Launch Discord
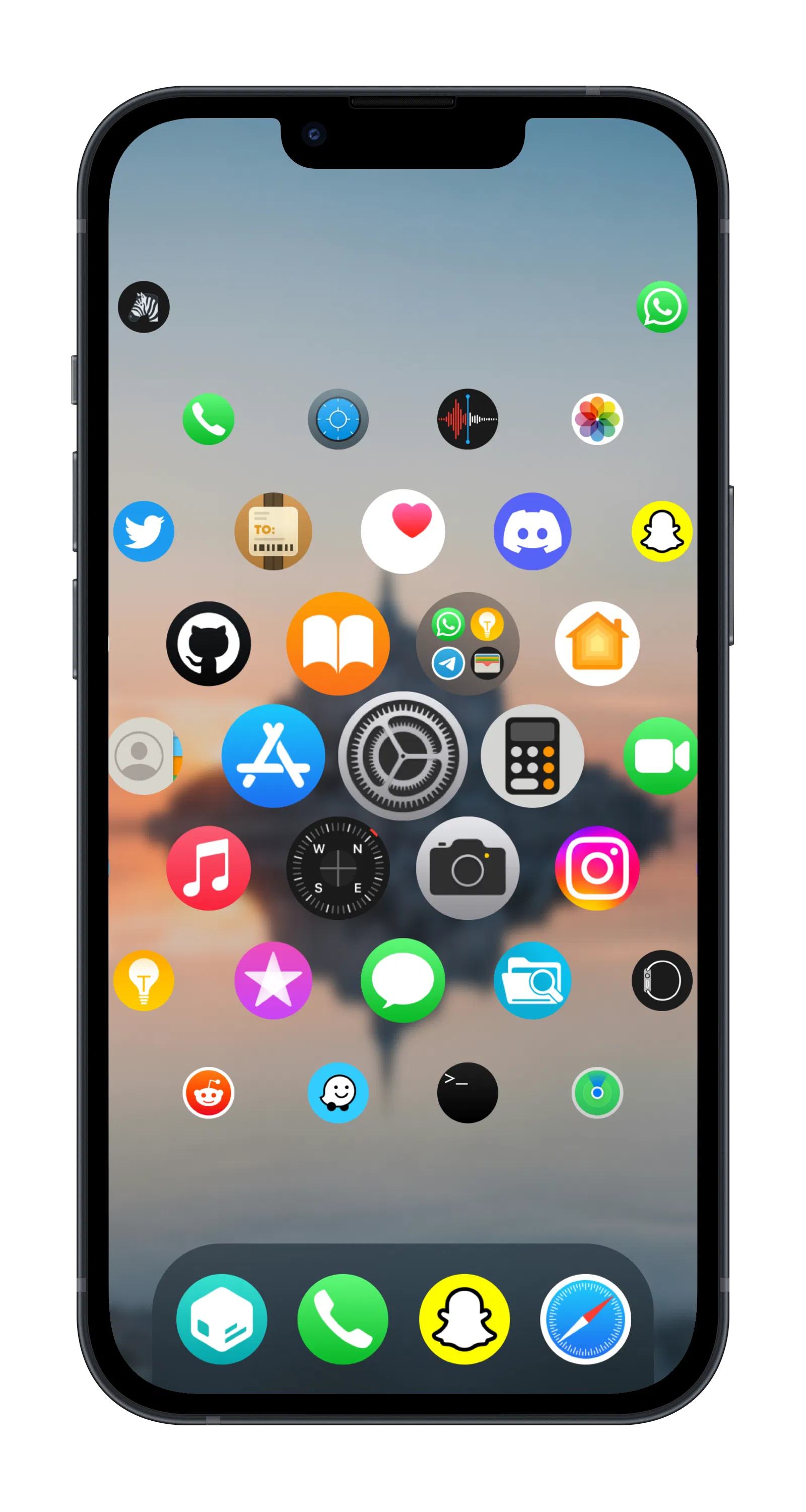This screenshot has width=806, height=1512. pos(532,531)
